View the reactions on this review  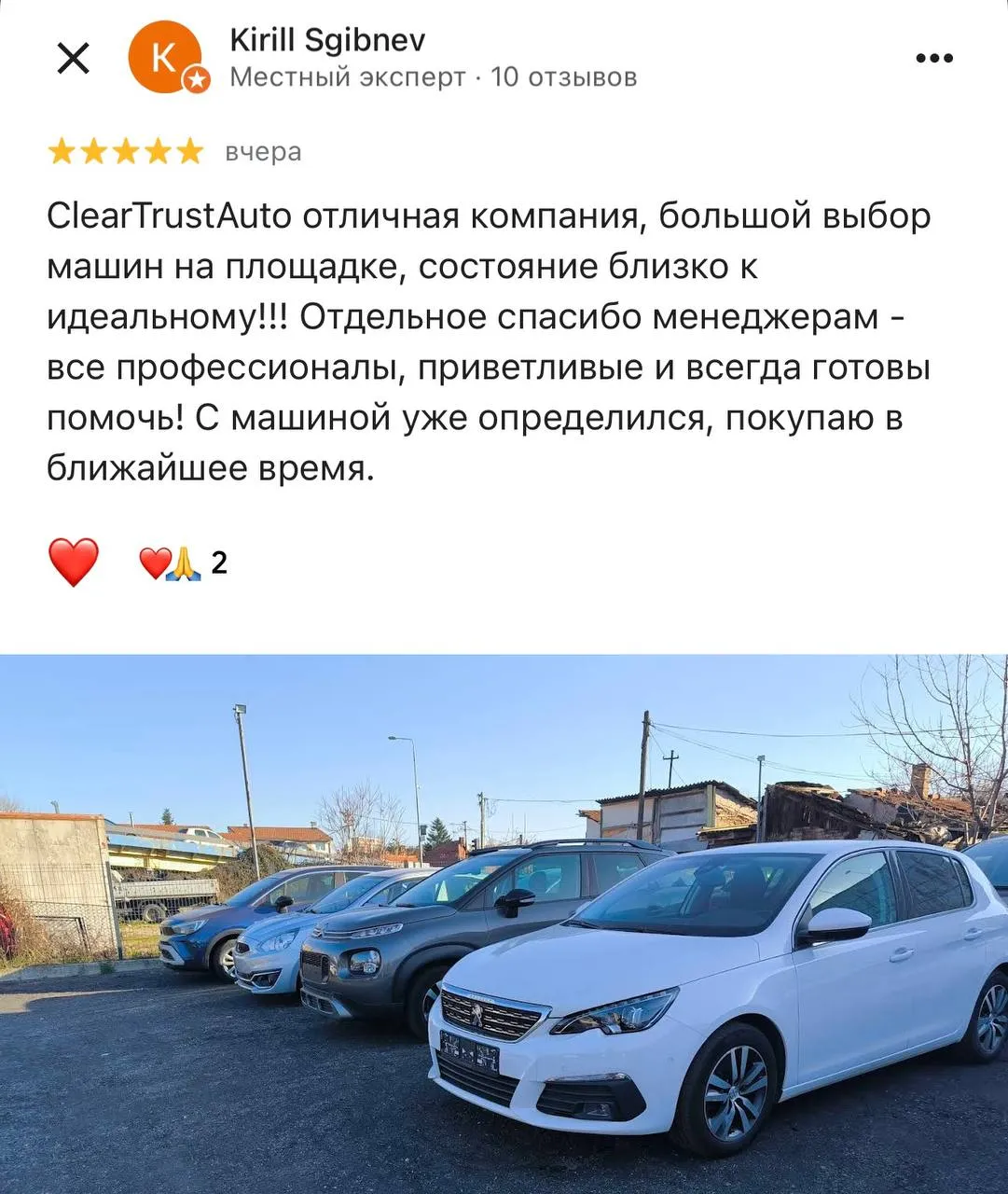(183, 562)
